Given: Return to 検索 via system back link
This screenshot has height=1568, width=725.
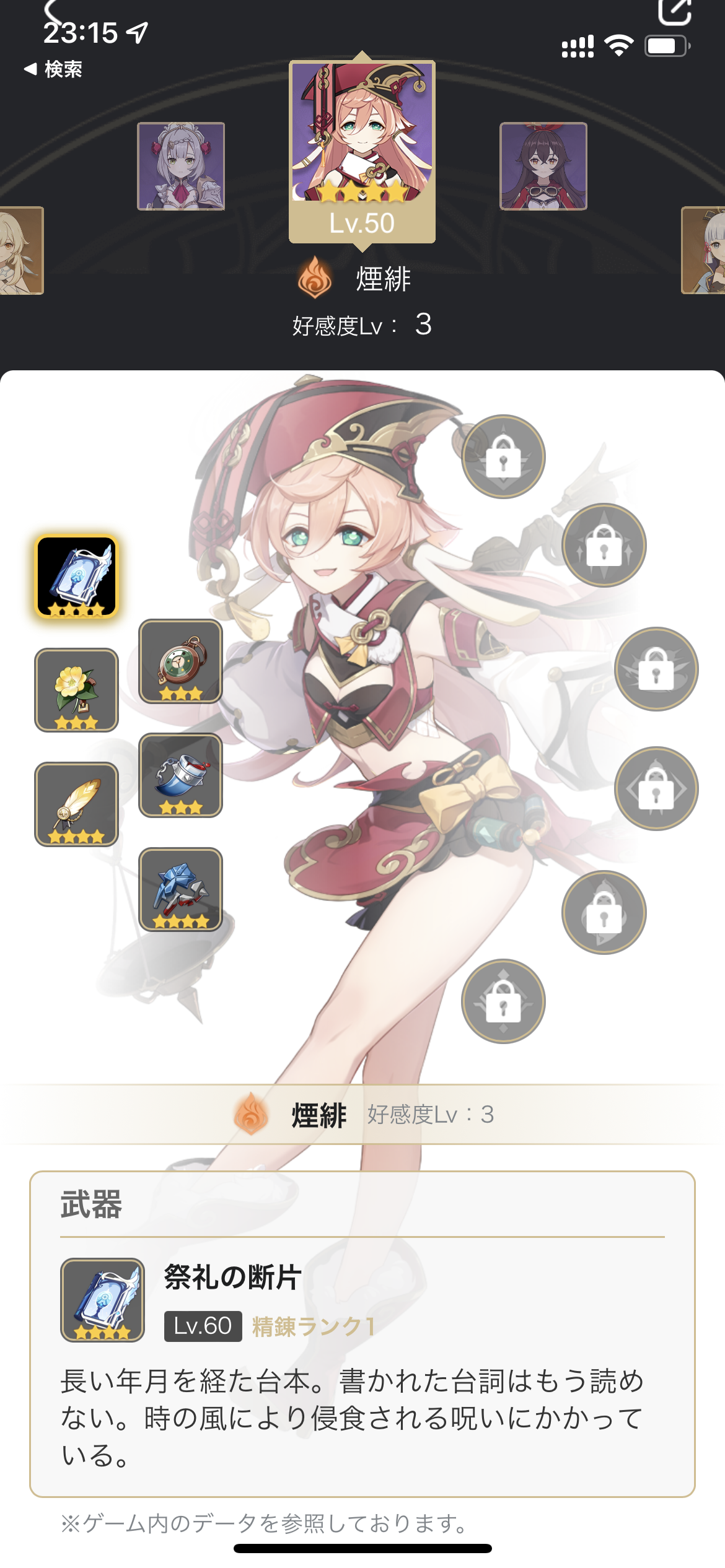Looking at the screenshot, I should pyautogui.click(x=53, y=69).
